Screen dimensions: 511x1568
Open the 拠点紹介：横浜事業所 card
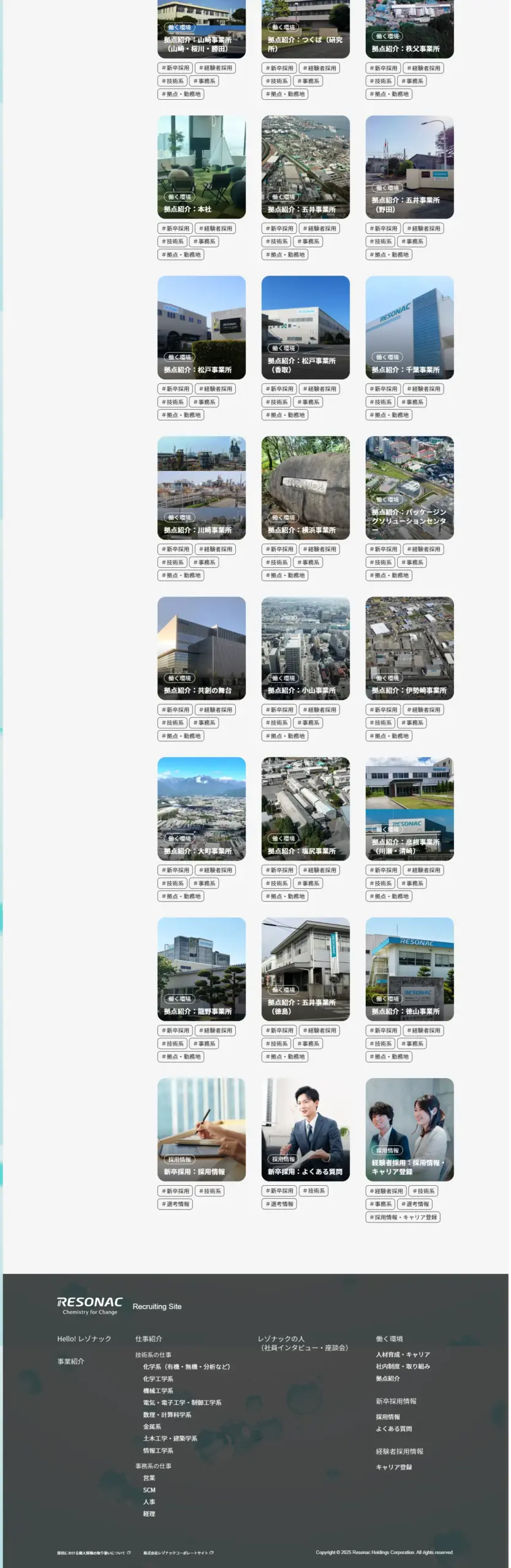305,488
